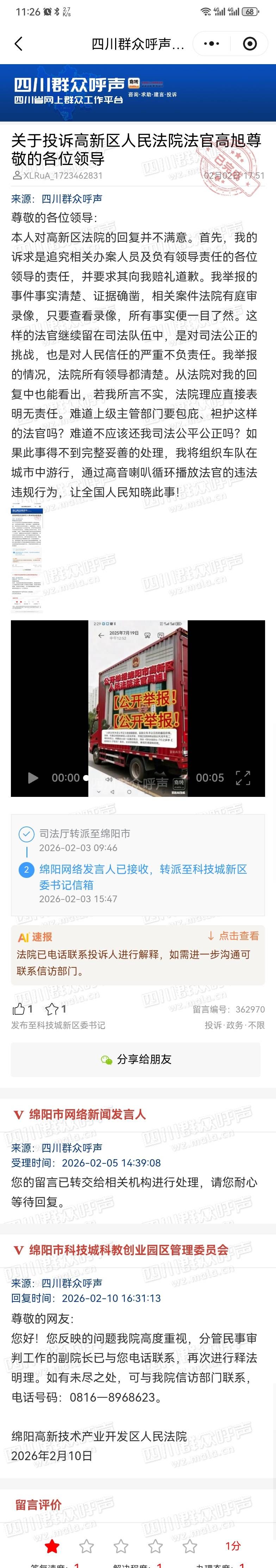276x1568 pixels.
Task: Go back with the top-left arrow
Action: pyautogui.click(x=18, y=44)
